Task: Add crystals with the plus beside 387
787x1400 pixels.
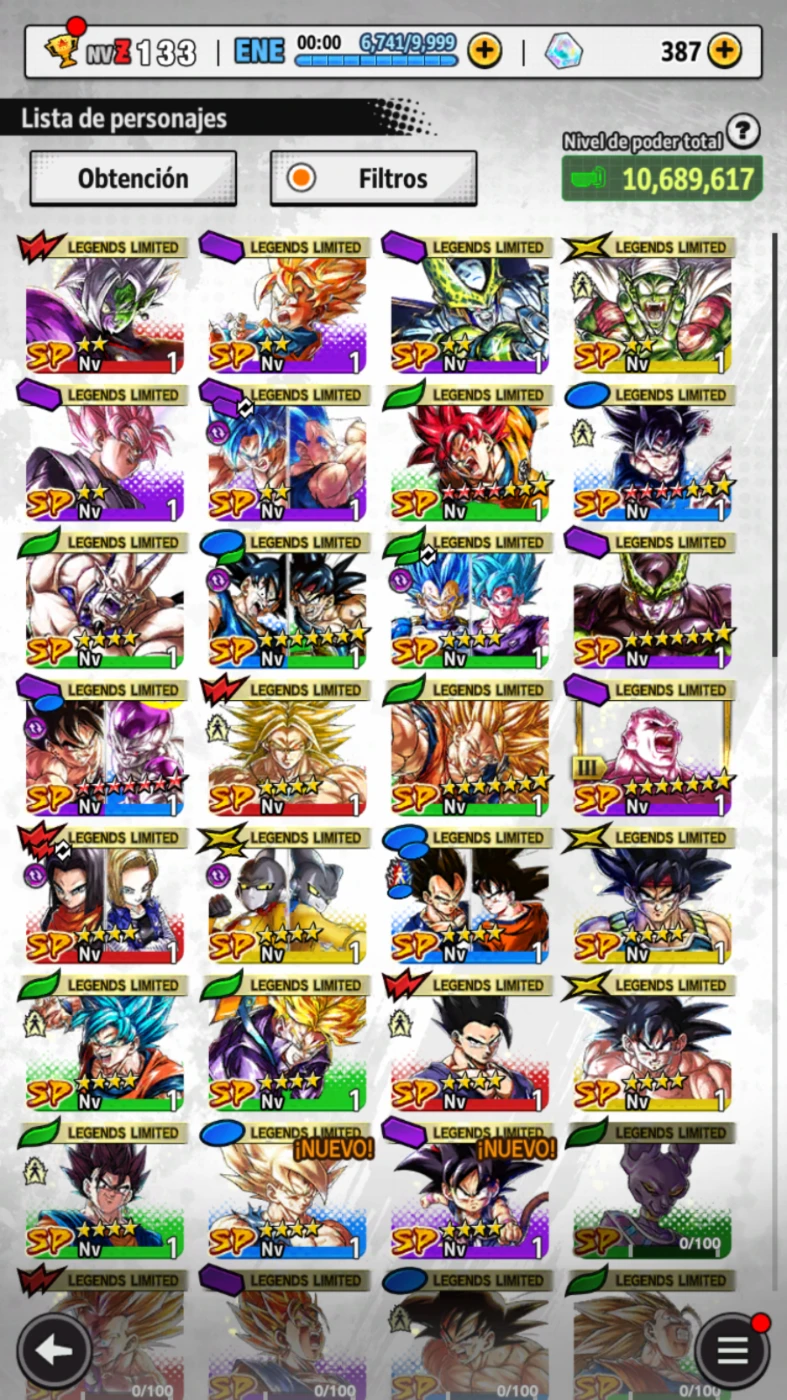Action: [x=725, y=50]
